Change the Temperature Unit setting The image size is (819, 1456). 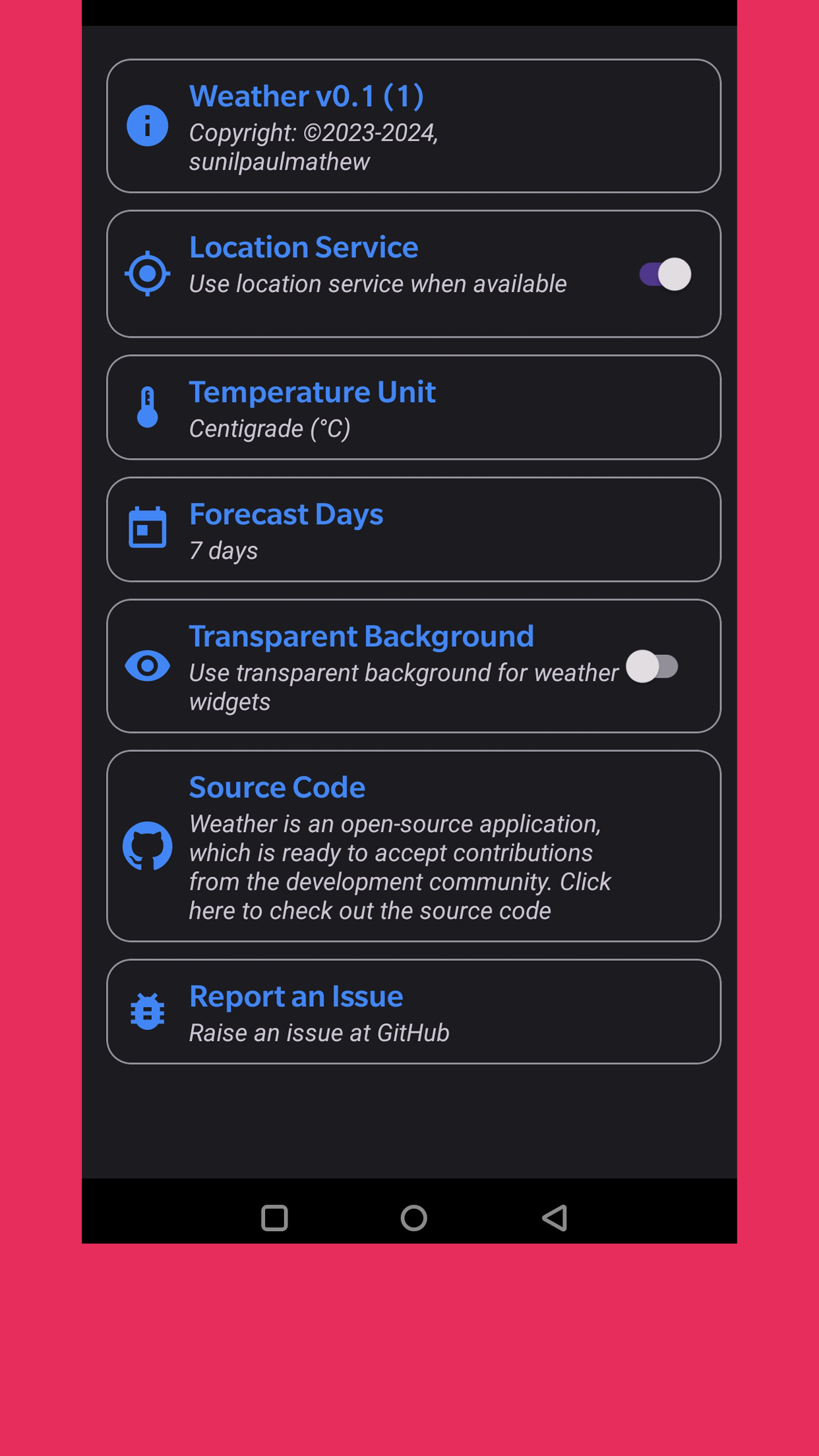point(413,408)
